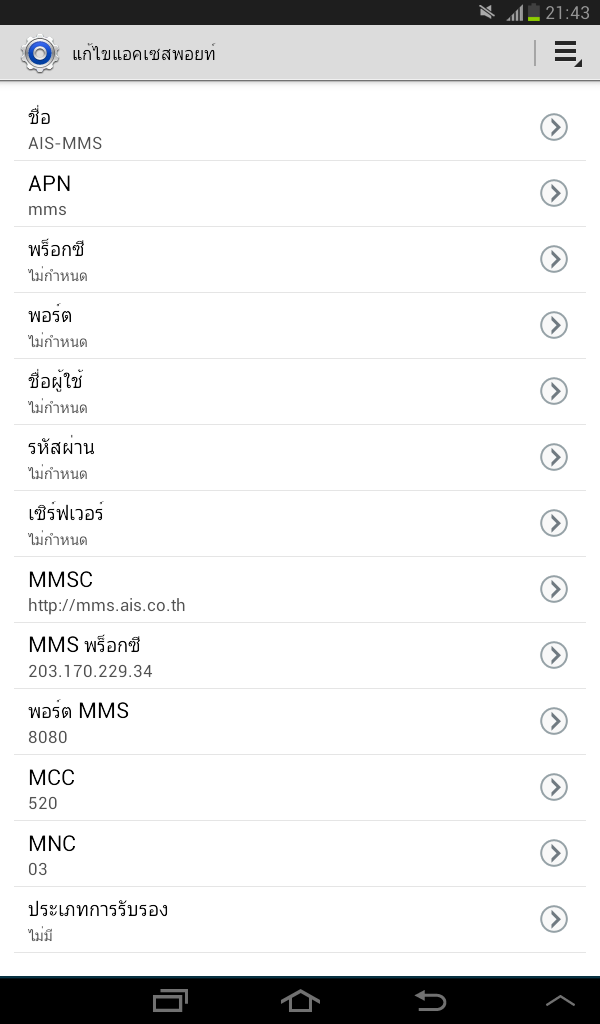Viewport: 600px width, 1024px height.
Task: Open the รหัสผ่าน setting
Action: pos(300,458)
